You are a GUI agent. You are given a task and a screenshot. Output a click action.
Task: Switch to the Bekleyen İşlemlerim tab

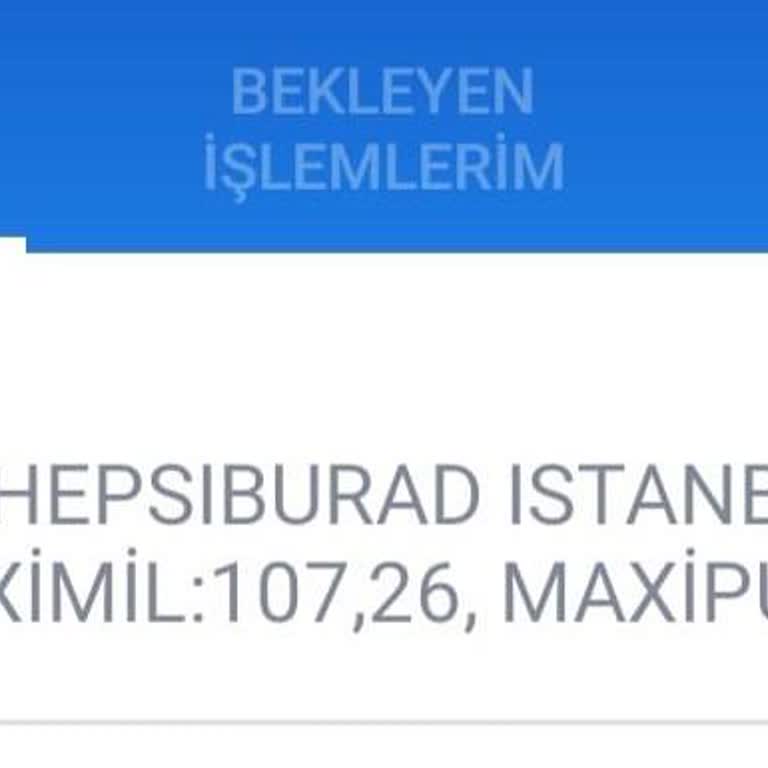[x=384, y=130]
